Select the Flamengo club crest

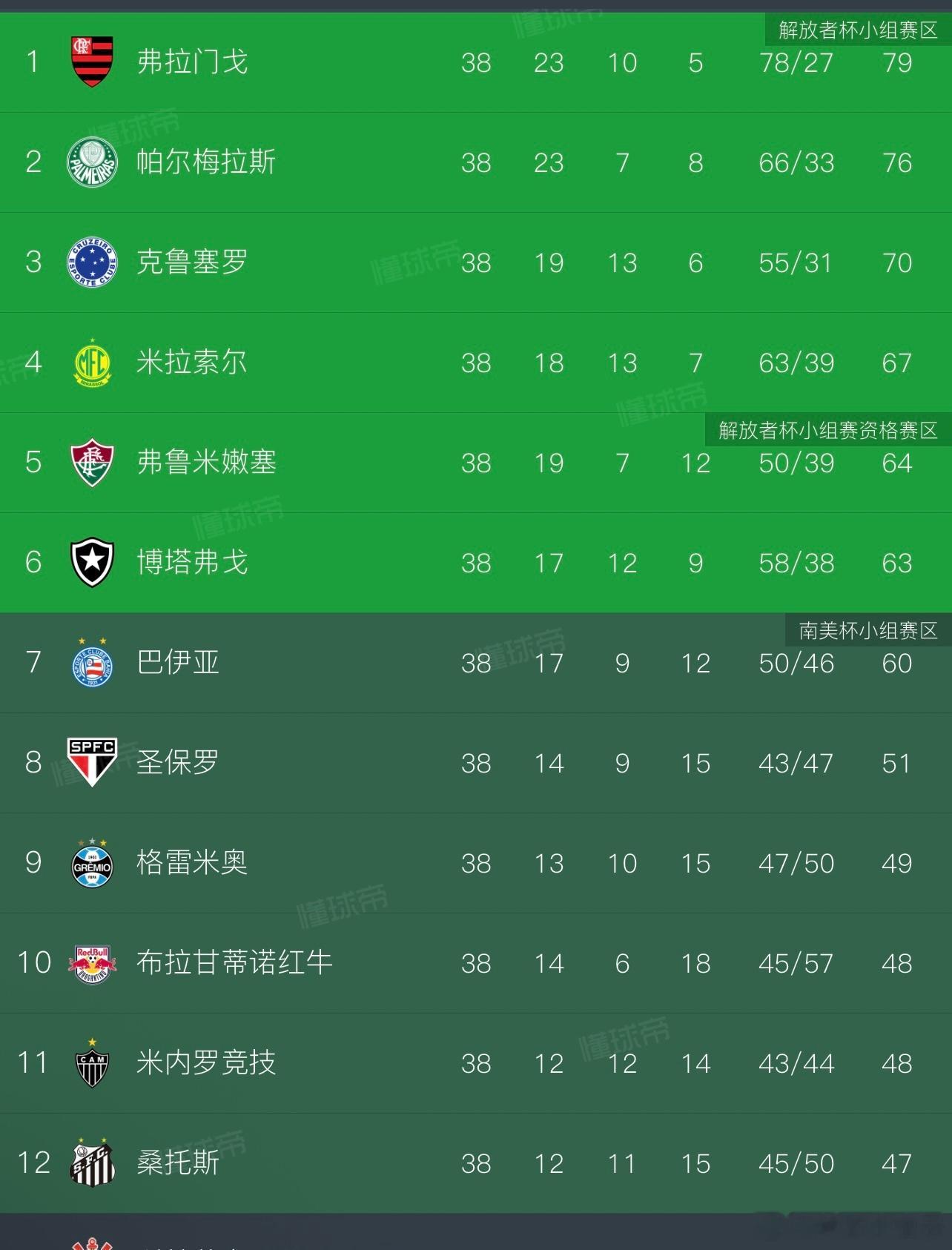92,63
